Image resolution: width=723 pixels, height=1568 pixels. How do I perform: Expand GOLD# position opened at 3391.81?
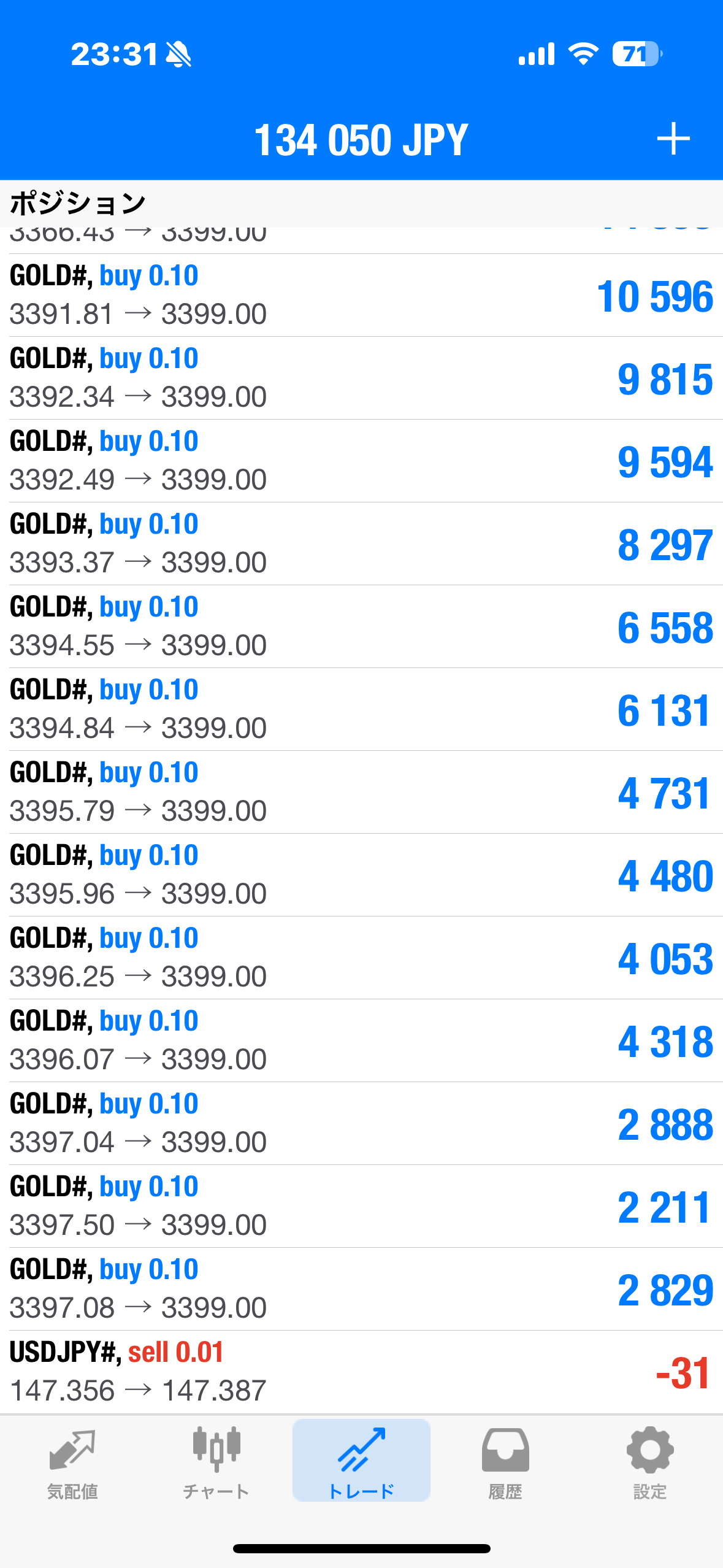361,296
